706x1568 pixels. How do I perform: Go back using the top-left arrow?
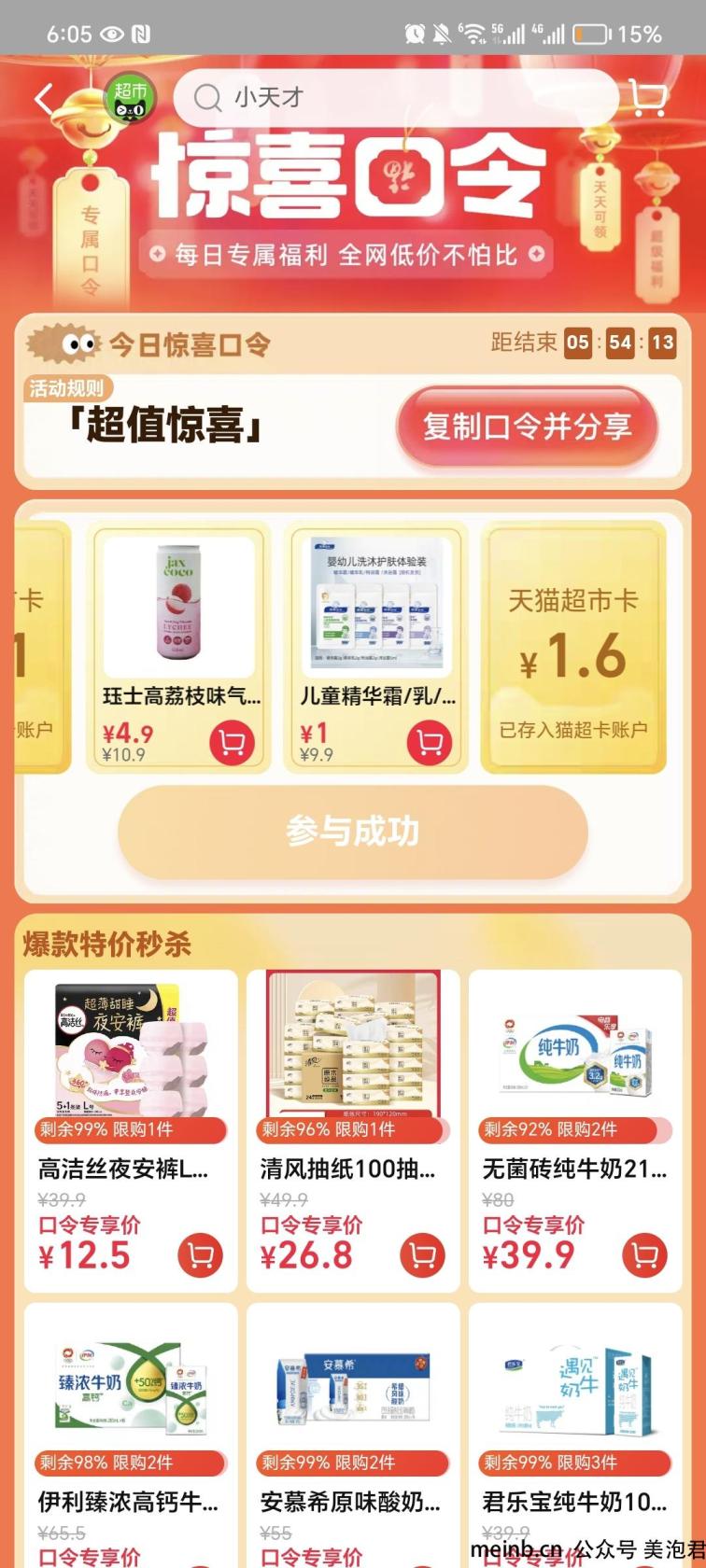coord(44,98)
